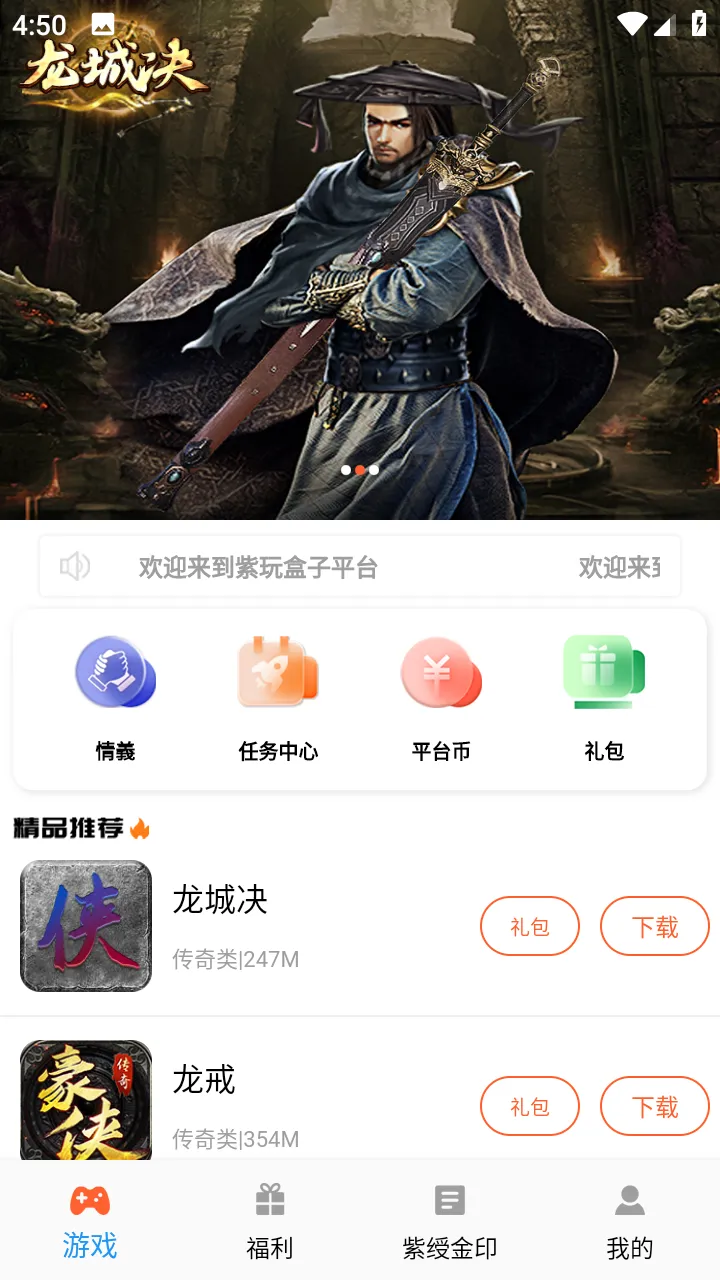Open the 礼包 gift box icon
This screenshot has width=720, height=1280.
(604, 674)
